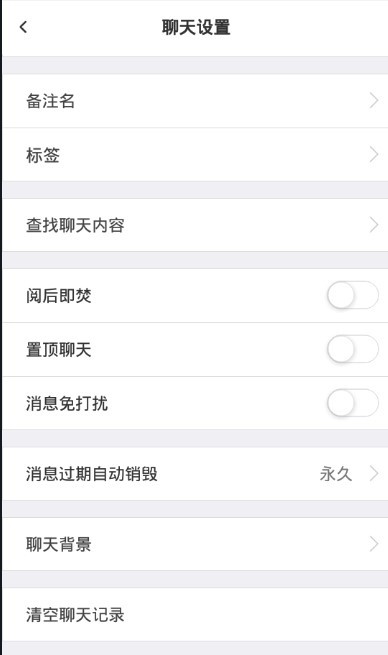Go back from chat settings
Viewport: 388px width, 655px height.
23,27
